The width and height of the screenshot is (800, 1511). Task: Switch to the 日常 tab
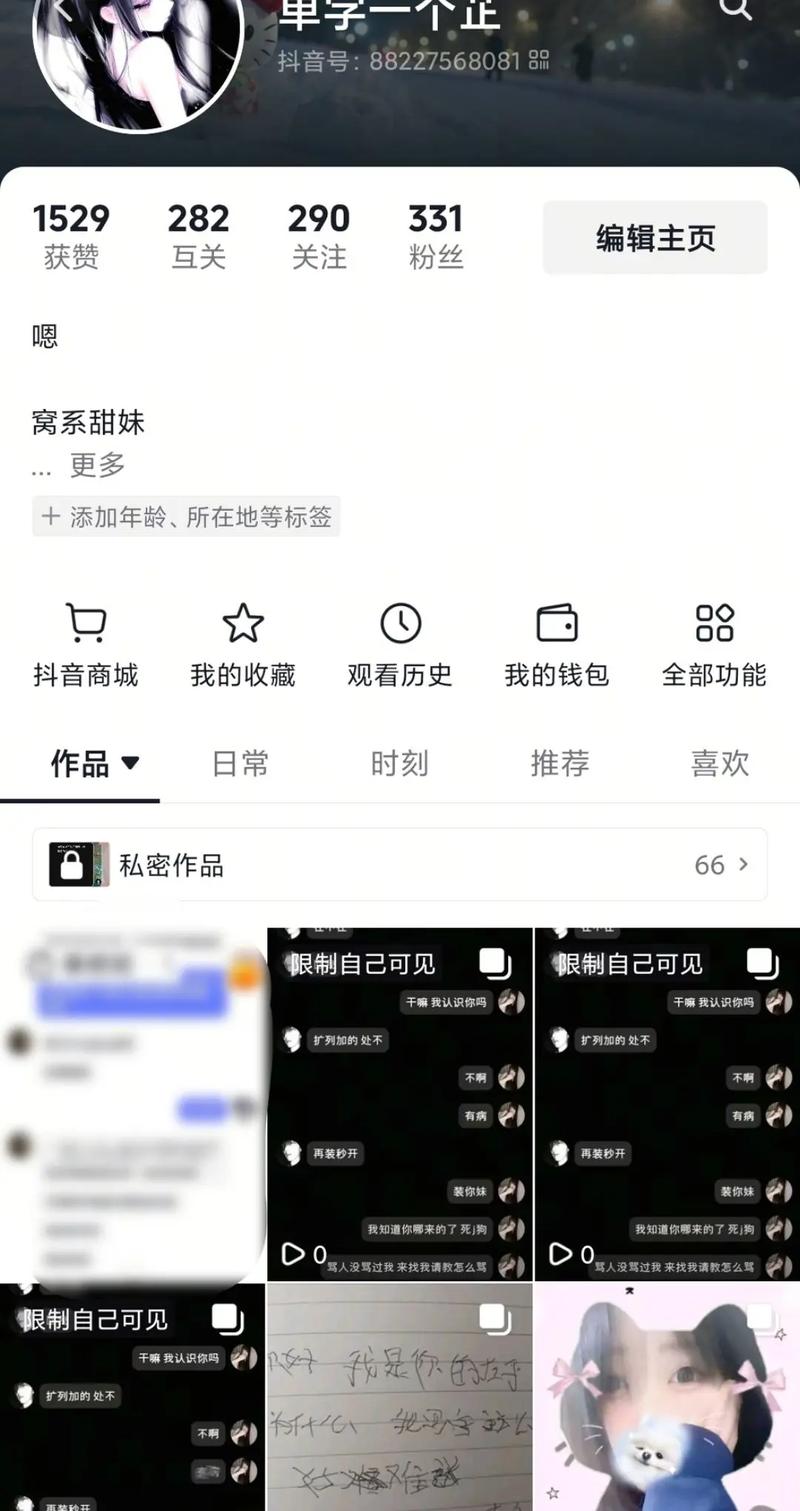point(240,764)
